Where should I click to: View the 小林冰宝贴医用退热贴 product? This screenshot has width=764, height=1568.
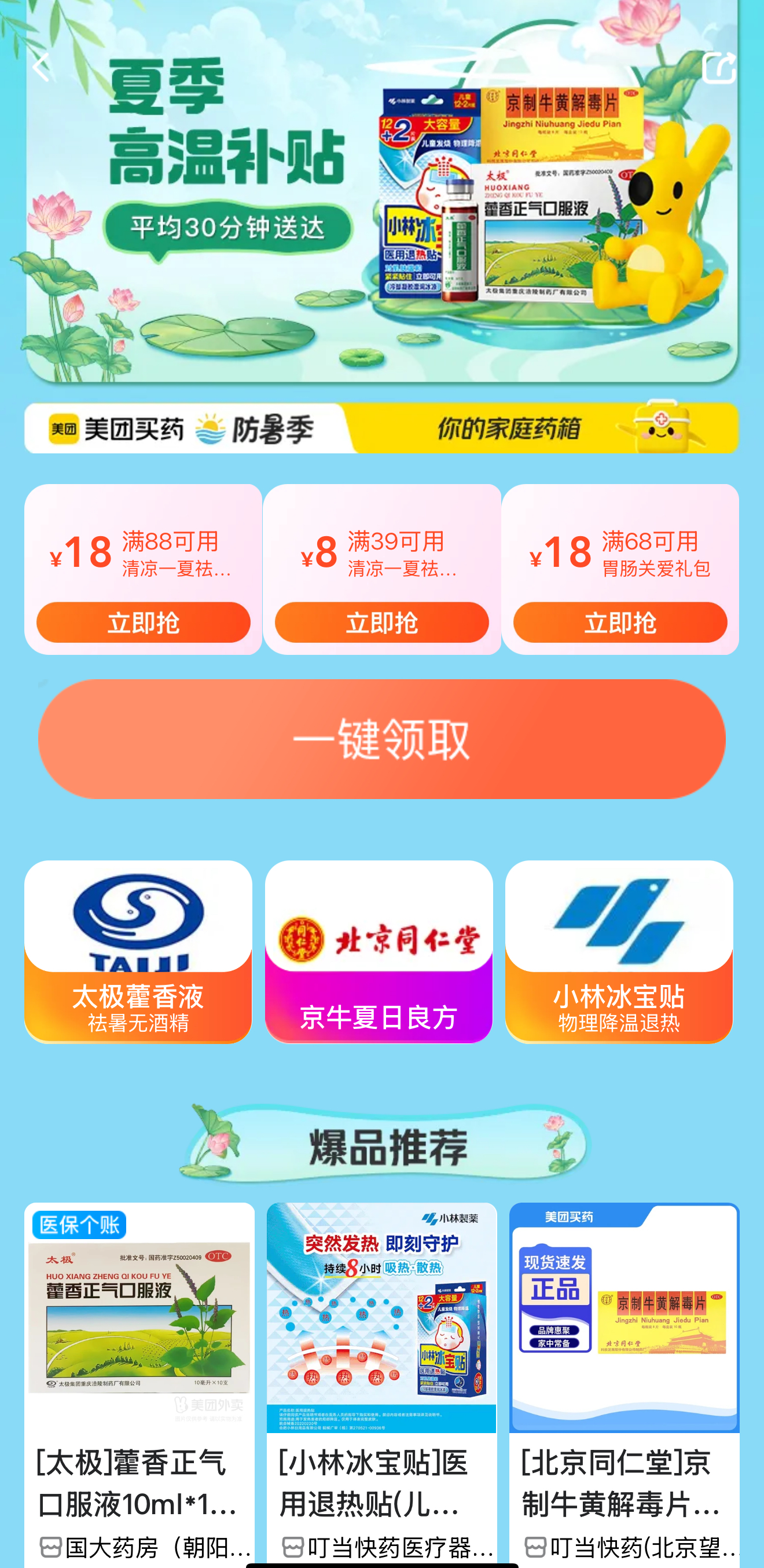[x=381, y=1382]
